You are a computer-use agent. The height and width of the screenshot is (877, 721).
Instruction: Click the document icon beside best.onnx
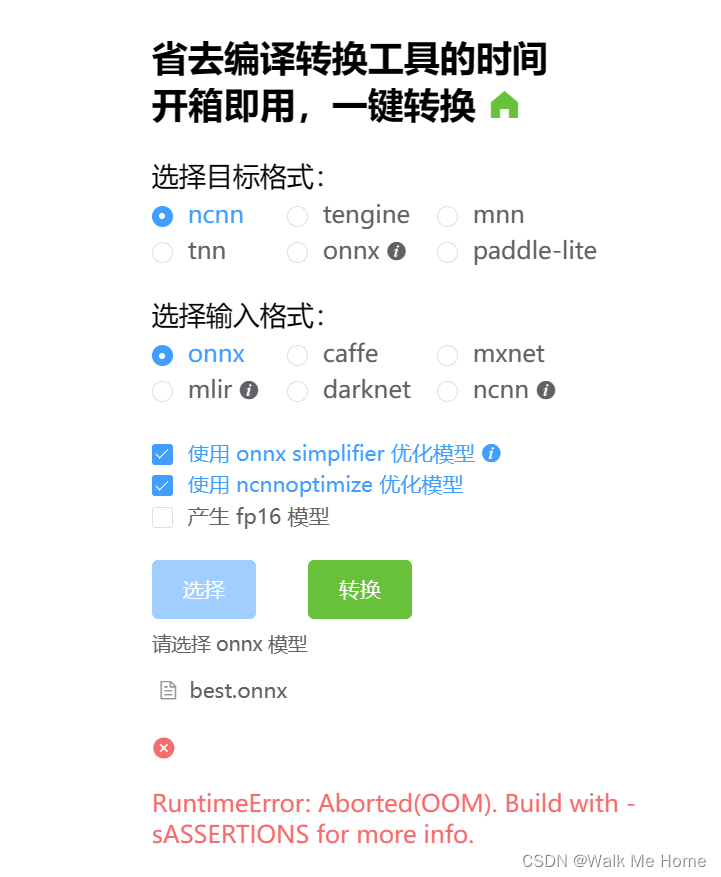pos(166,690)
